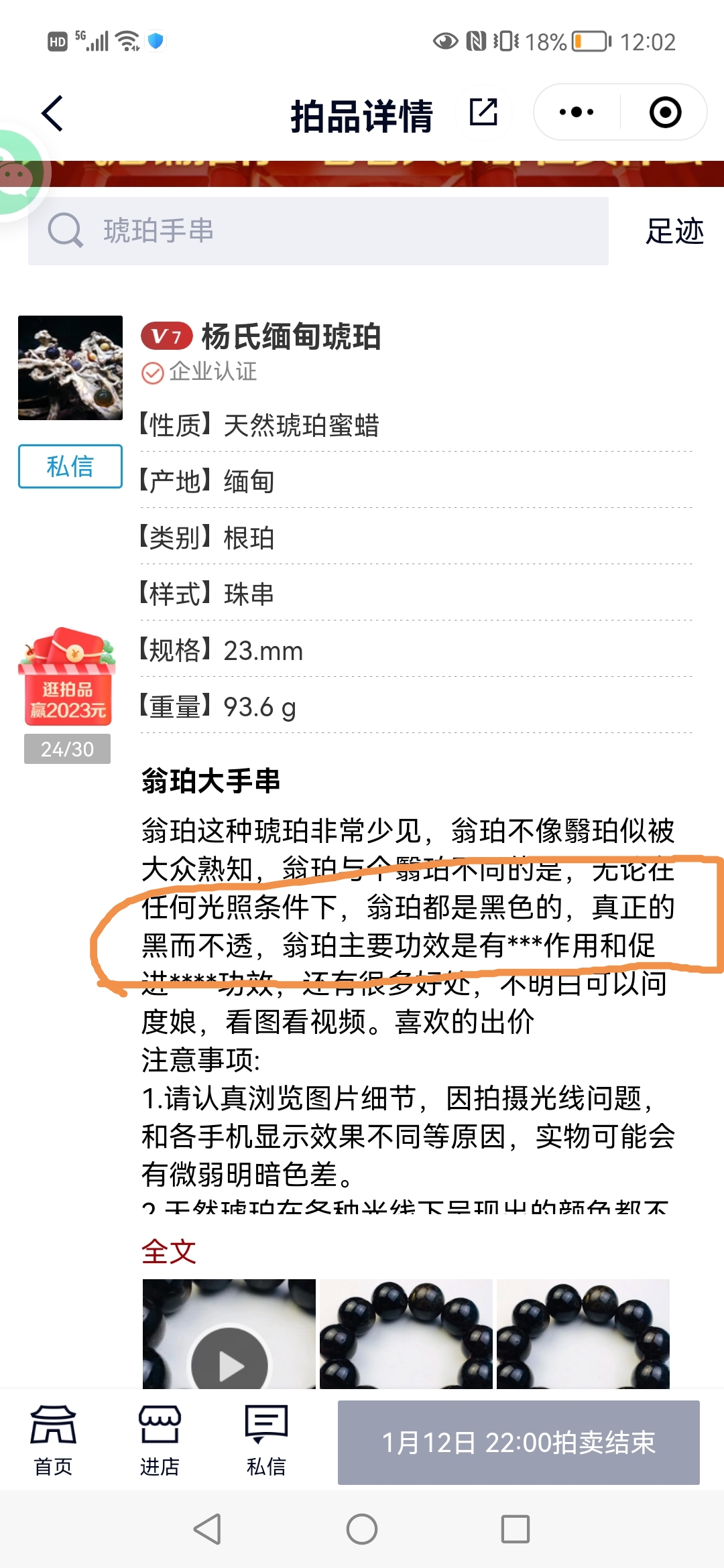Viewport: 724px width, 1568px height.
Task: Open 足迹 browsing history
Action: click(674, 231)
